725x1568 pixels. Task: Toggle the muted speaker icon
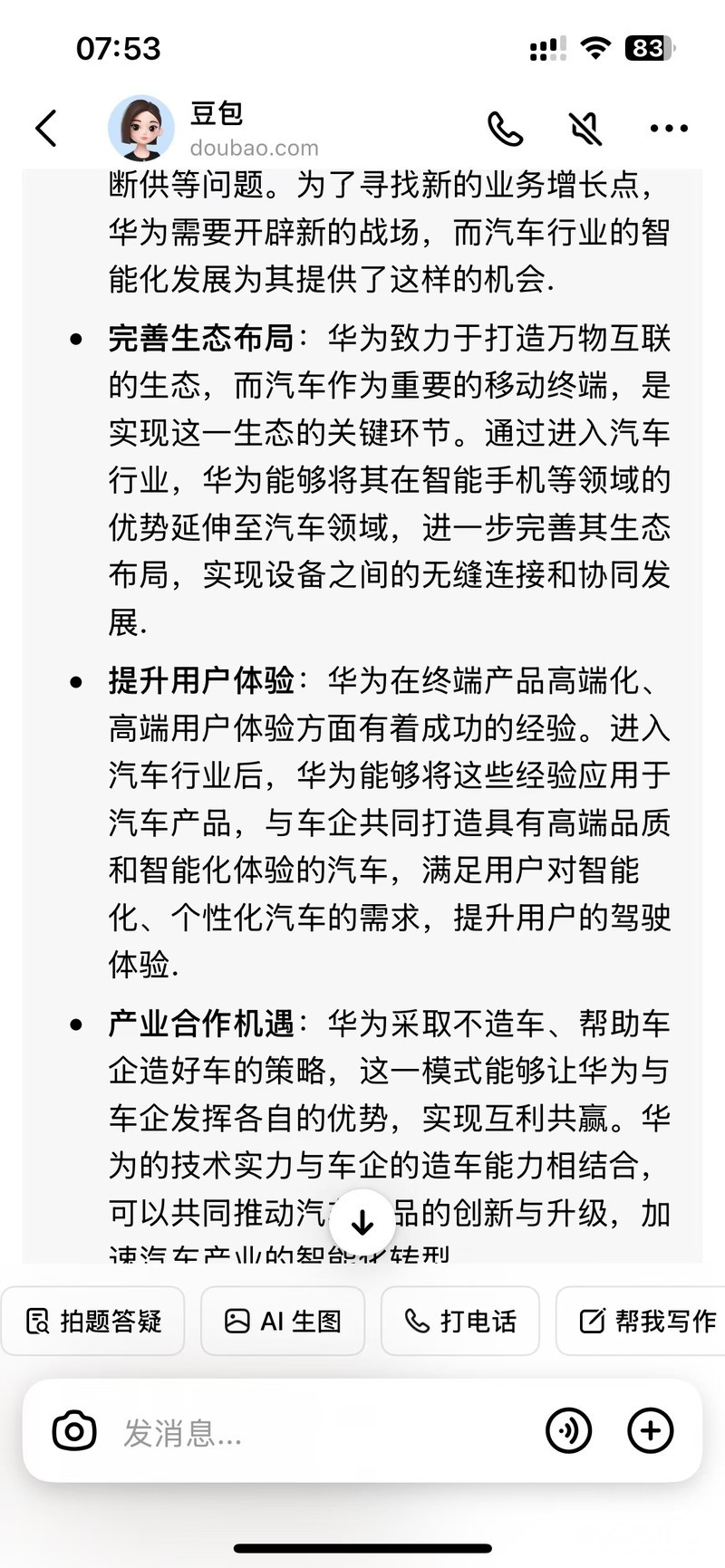(x=586, y=129)
